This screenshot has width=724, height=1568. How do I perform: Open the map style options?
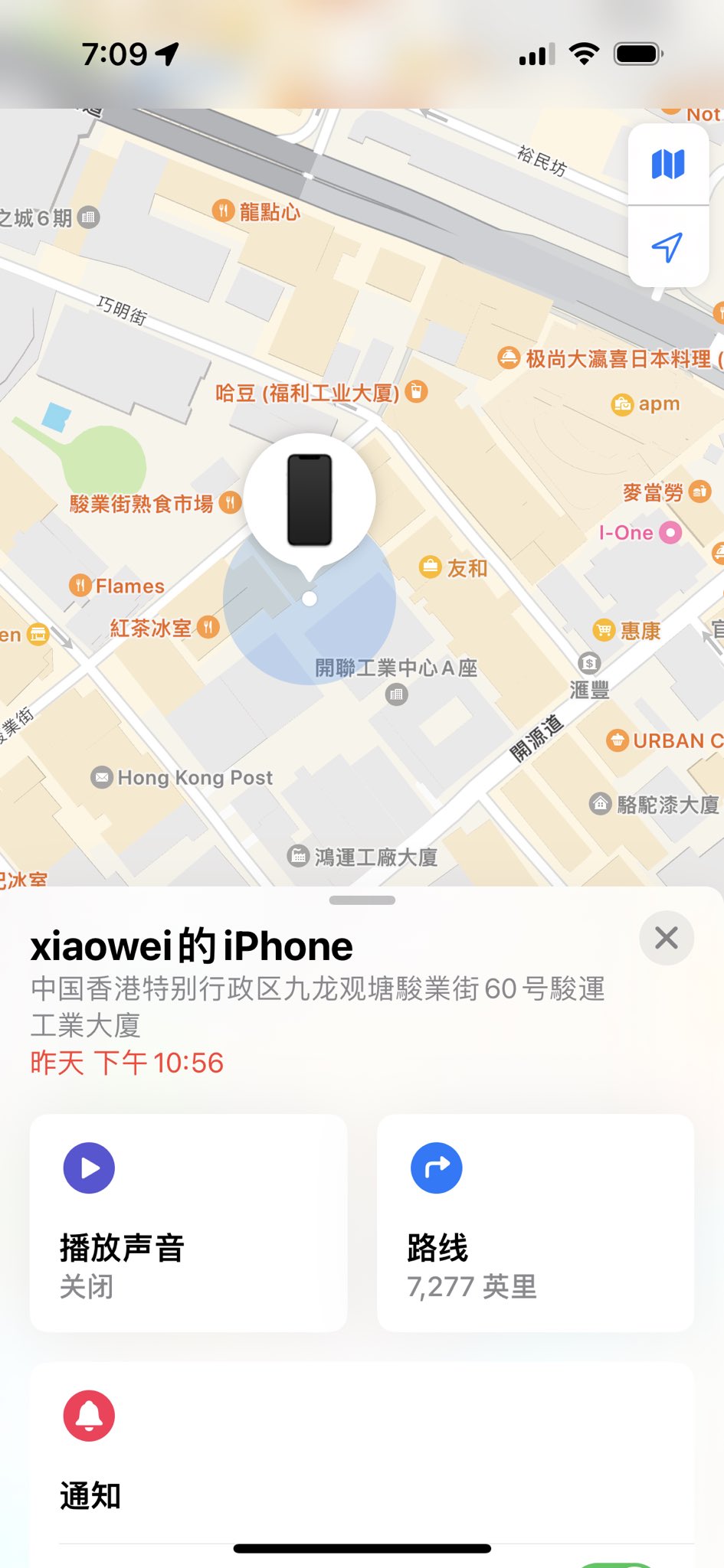click(x=667, y=164)
